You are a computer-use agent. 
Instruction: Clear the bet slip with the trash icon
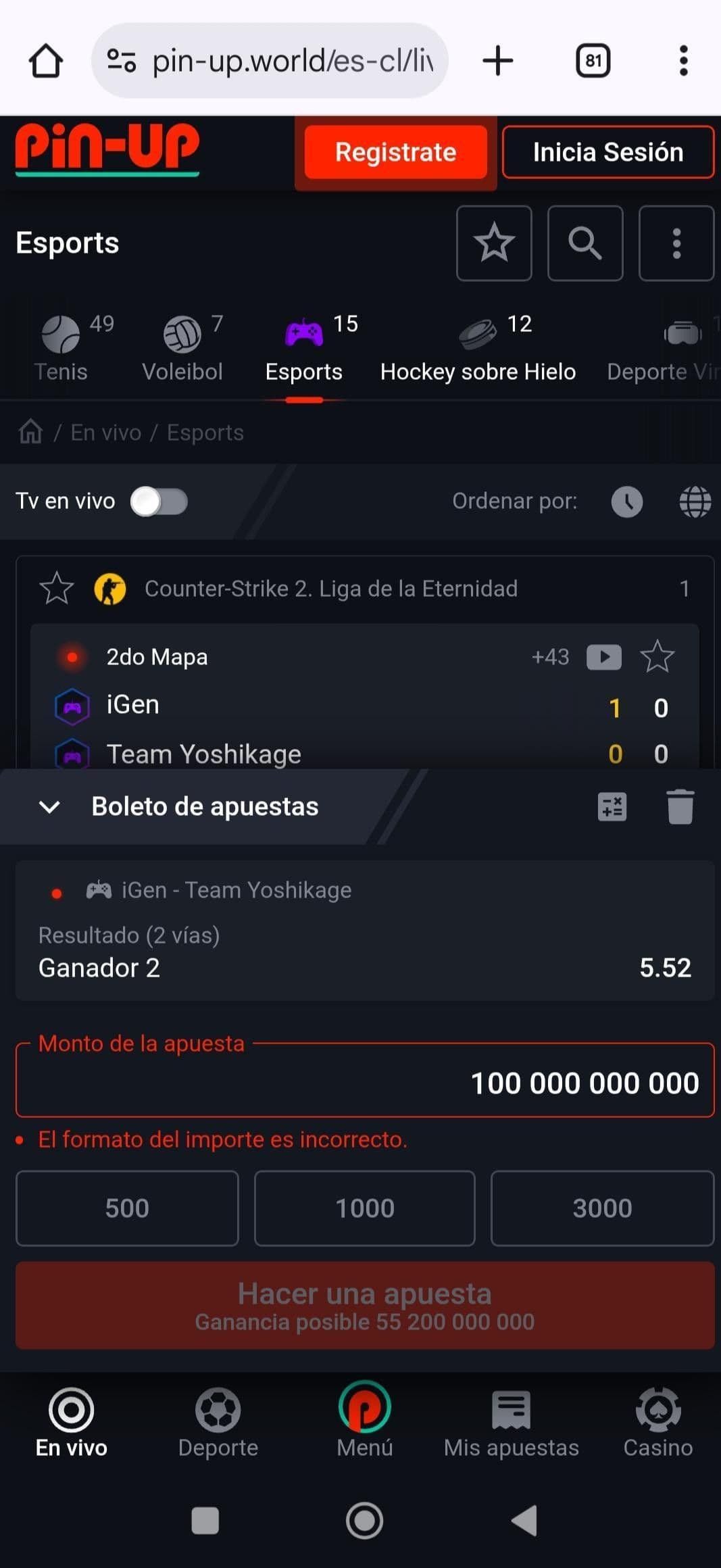pos(680,806)
